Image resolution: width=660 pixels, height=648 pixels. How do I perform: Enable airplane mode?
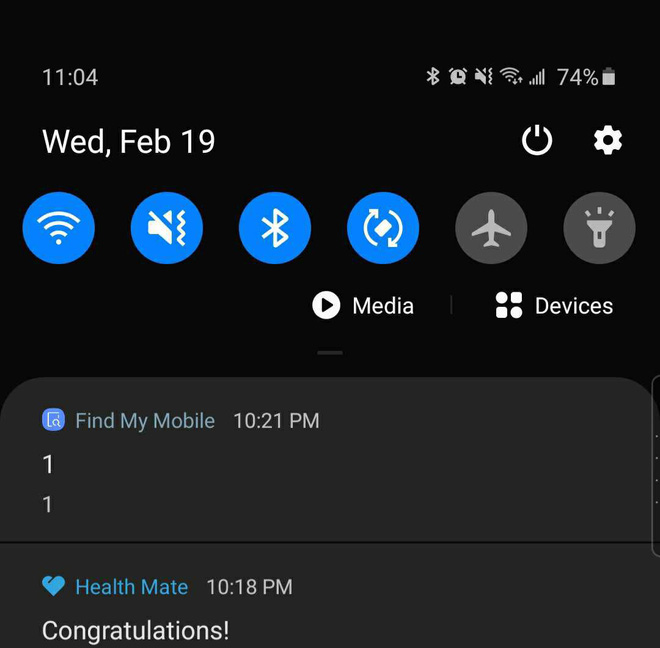click(491, 229)
